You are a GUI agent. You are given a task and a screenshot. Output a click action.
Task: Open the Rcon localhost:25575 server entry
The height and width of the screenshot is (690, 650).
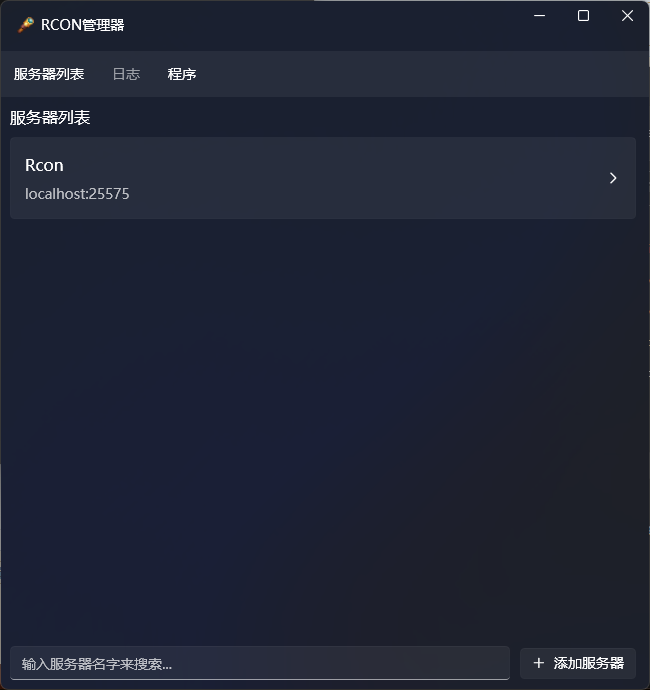coord(322,178)
